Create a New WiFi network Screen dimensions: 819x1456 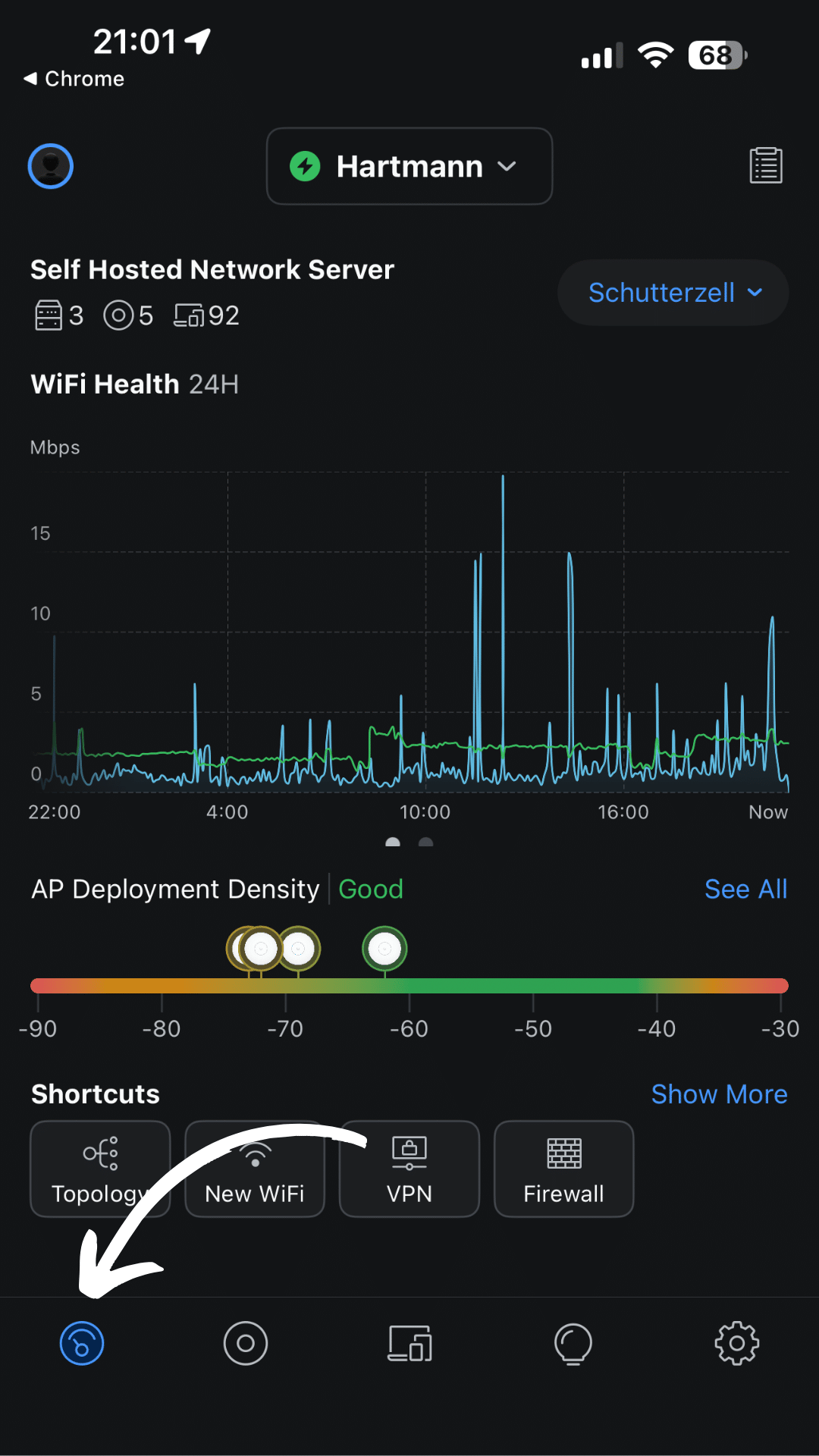pos(255,1169)
